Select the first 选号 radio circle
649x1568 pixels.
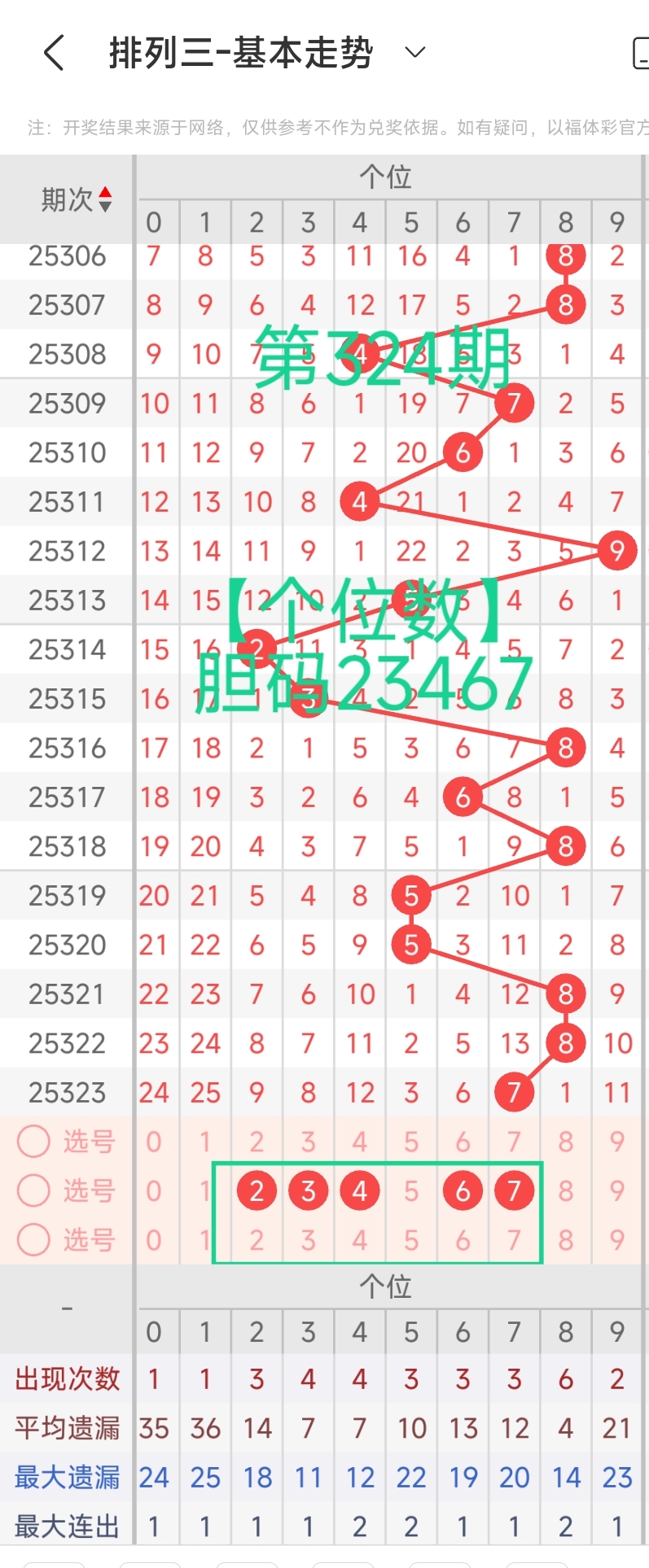coord(34,1141)
